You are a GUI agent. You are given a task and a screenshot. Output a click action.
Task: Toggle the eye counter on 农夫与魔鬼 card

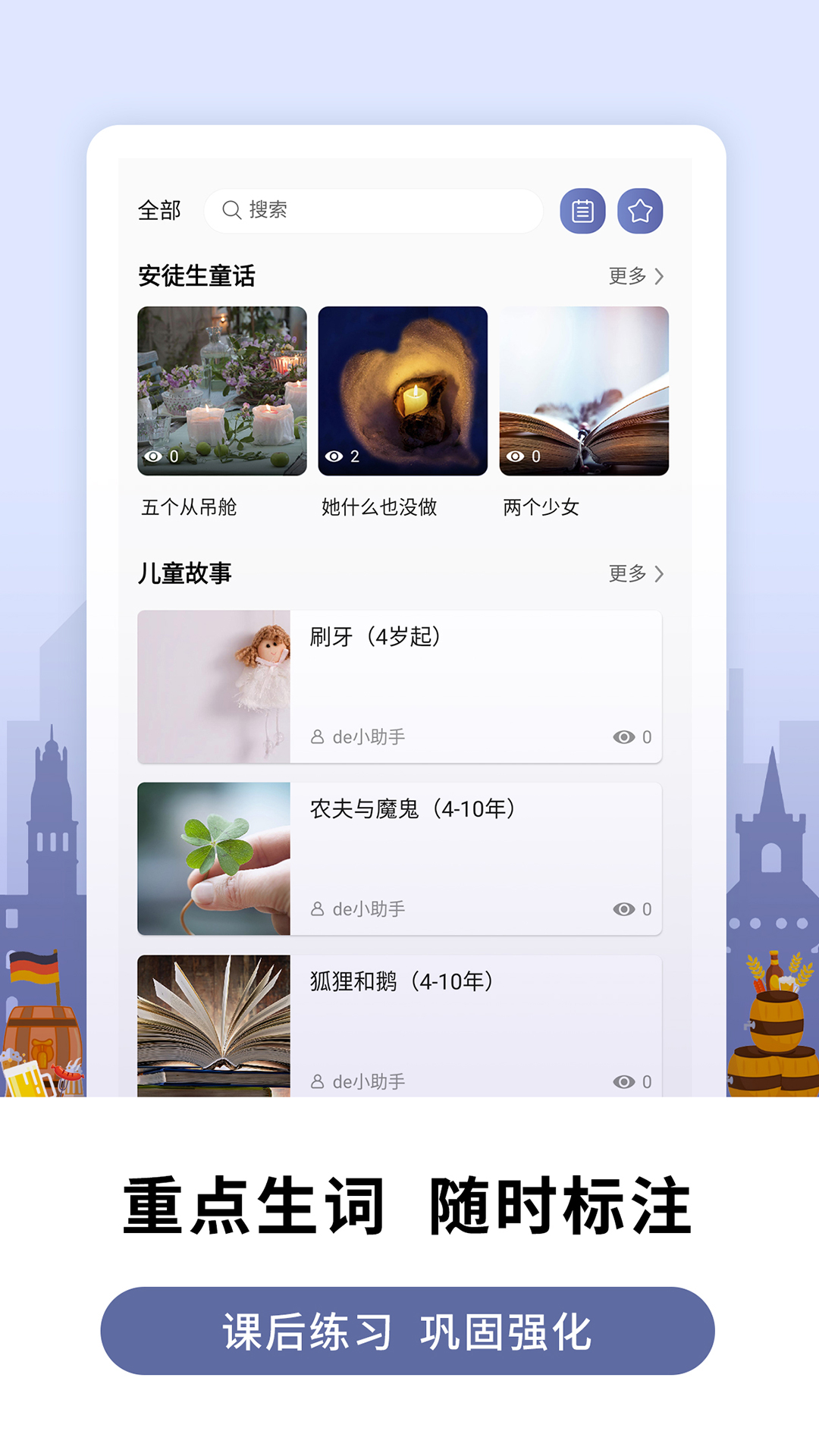click(x=624, y=907)
